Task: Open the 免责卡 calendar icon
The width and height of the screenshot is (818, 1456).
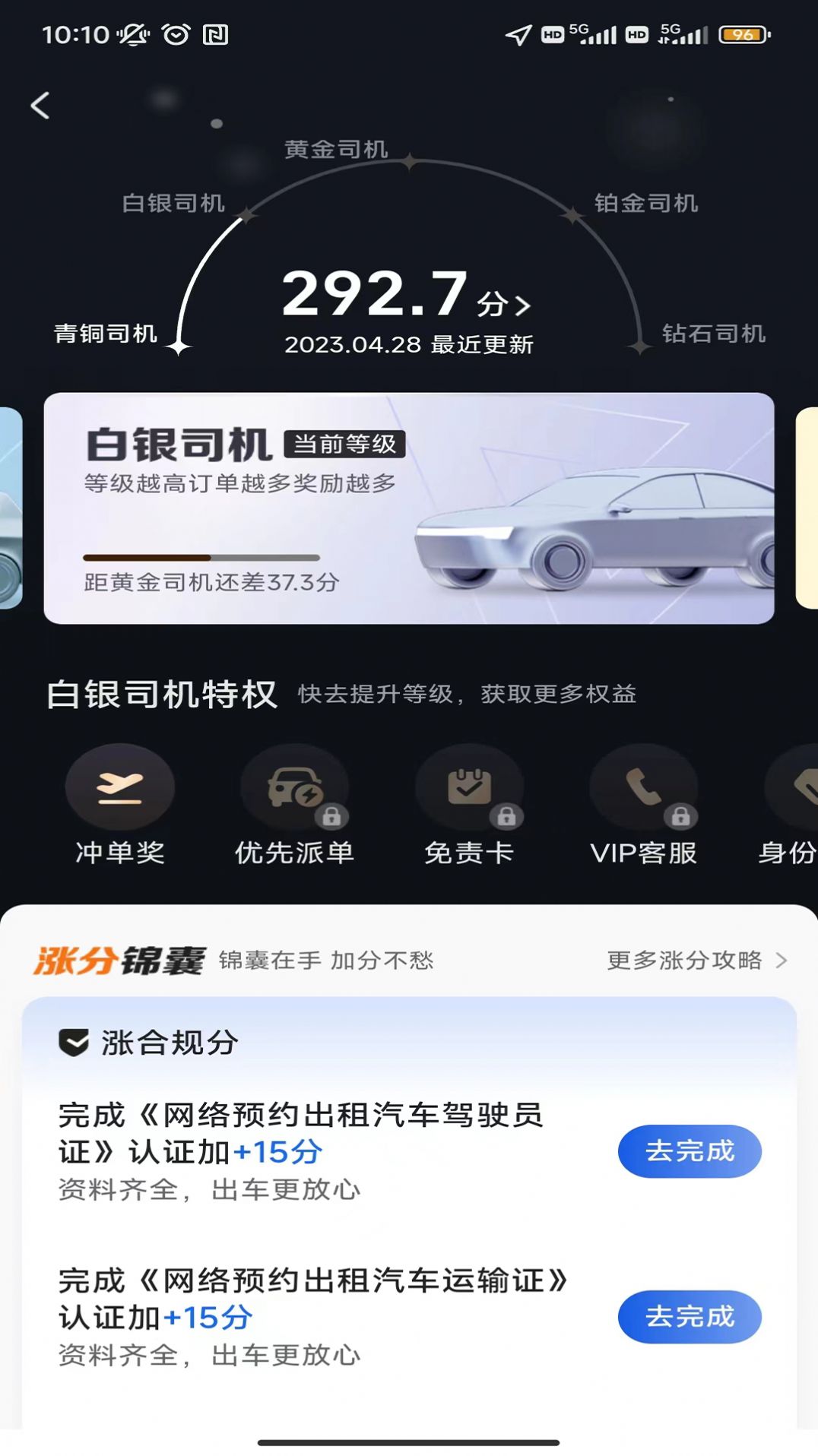Action: pos(470,788)
